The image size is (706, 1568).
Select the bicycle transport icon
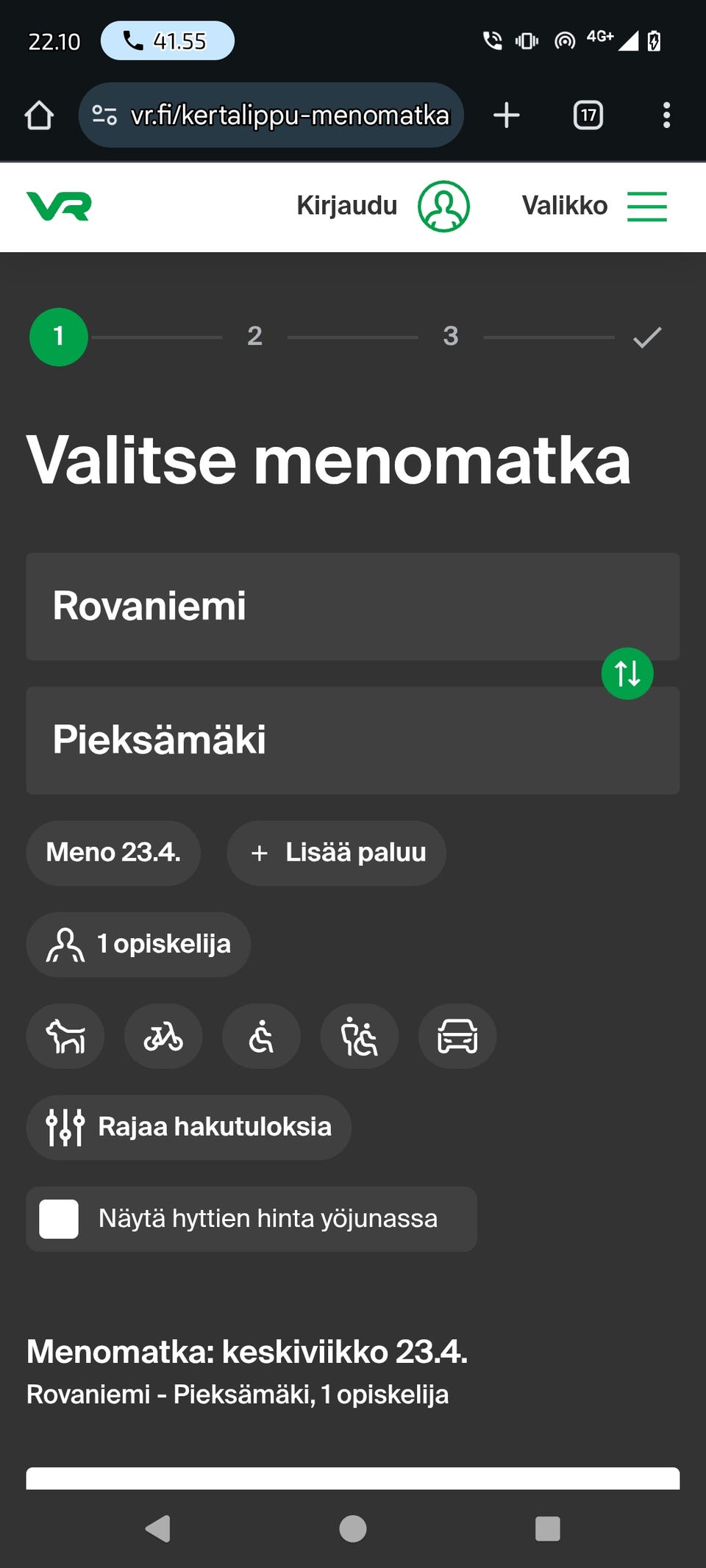pyautogui.click(x=163, y=1036)
